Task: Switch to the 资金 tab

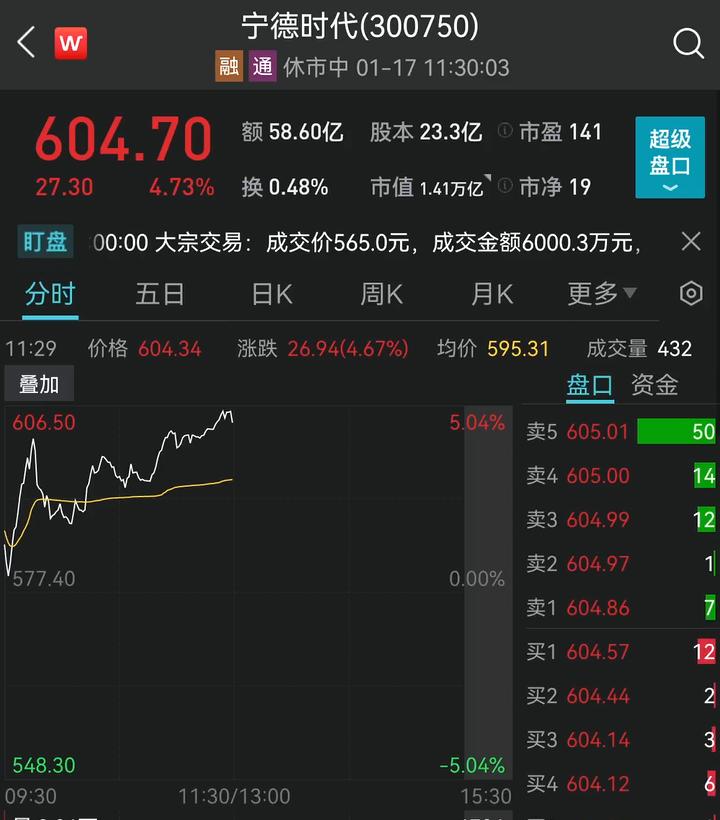Action: (x=654, y=385)
